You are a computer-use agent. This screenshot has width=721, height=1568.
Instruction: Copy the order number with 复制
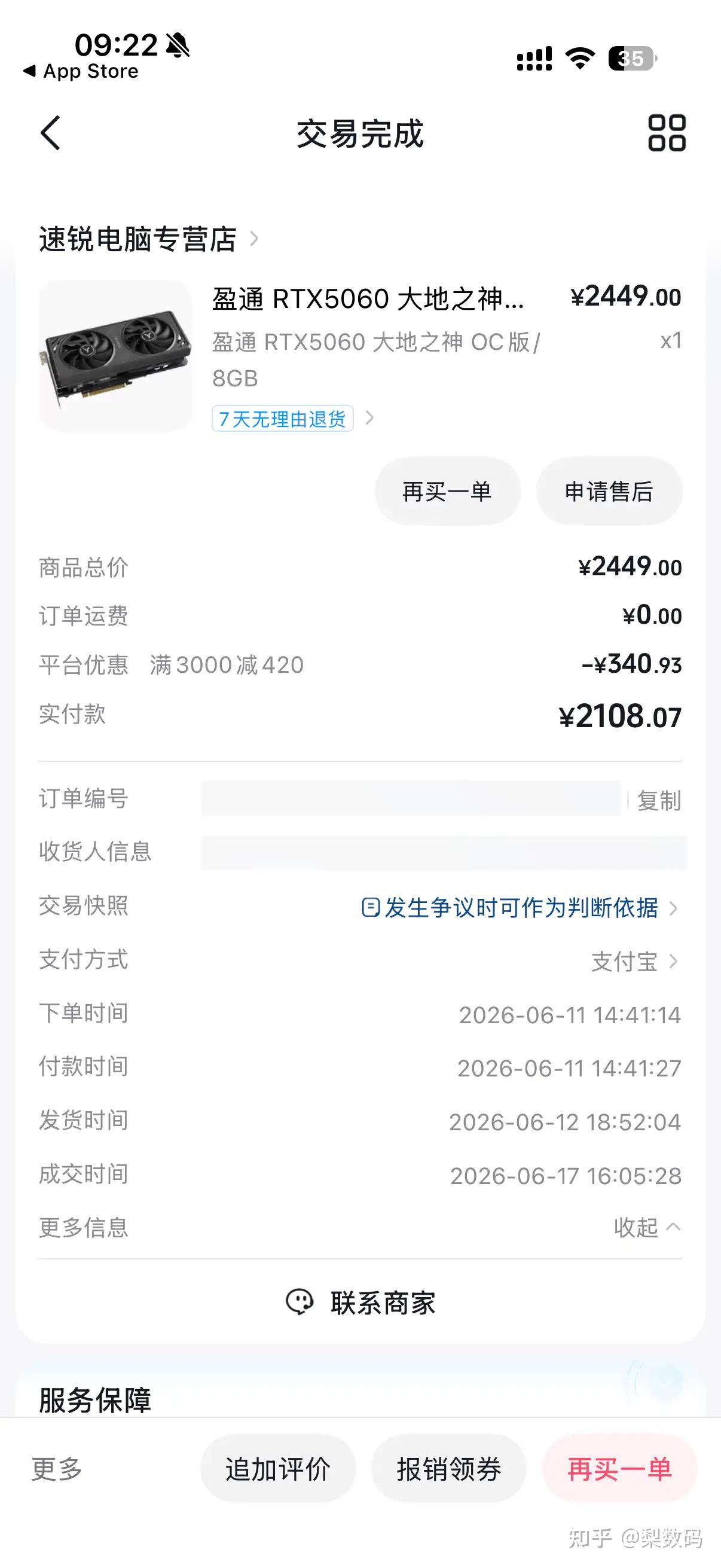(659, 800)
